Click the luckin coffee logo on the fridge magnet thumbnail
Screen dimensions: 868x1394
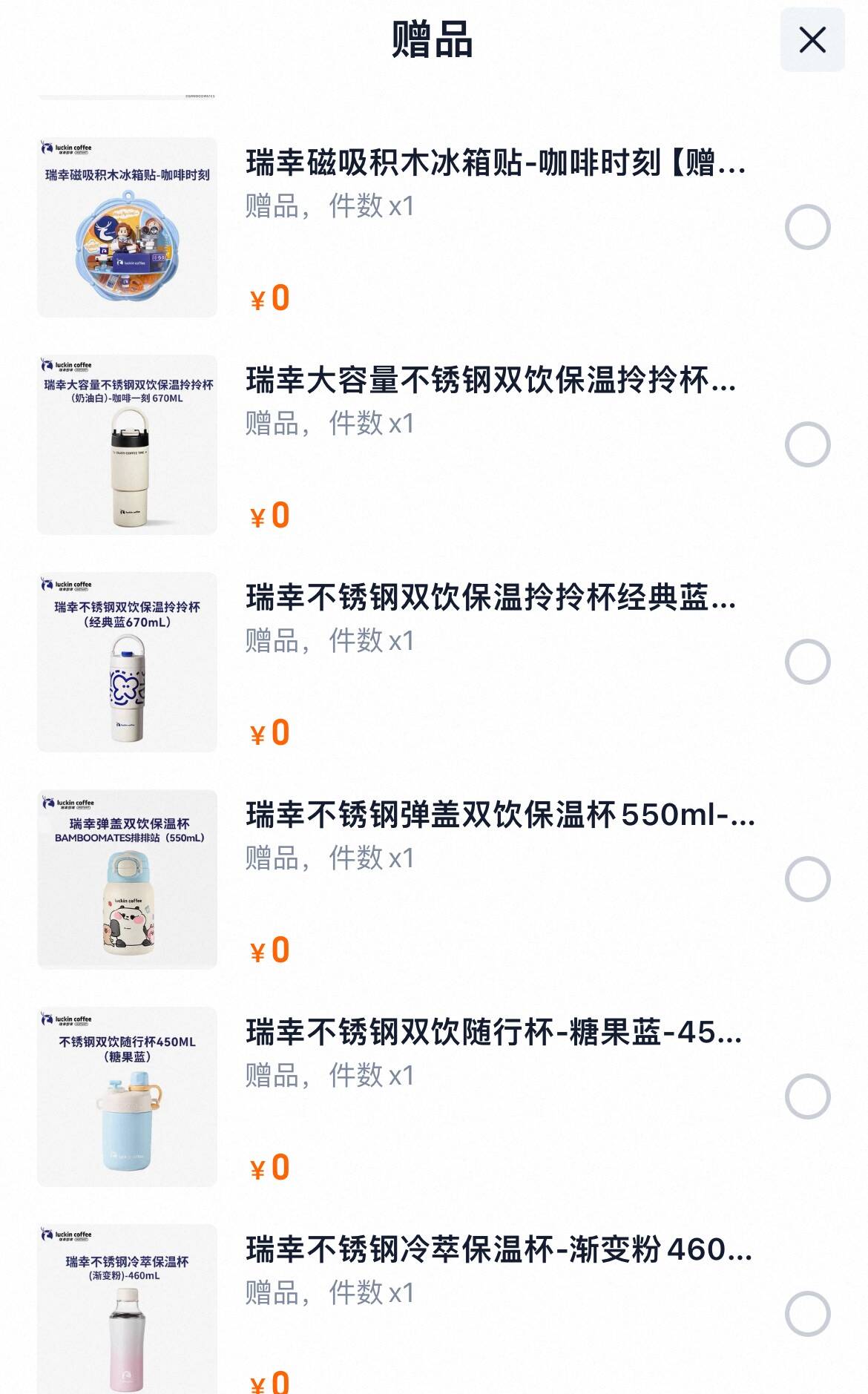(x=67, y=148)
